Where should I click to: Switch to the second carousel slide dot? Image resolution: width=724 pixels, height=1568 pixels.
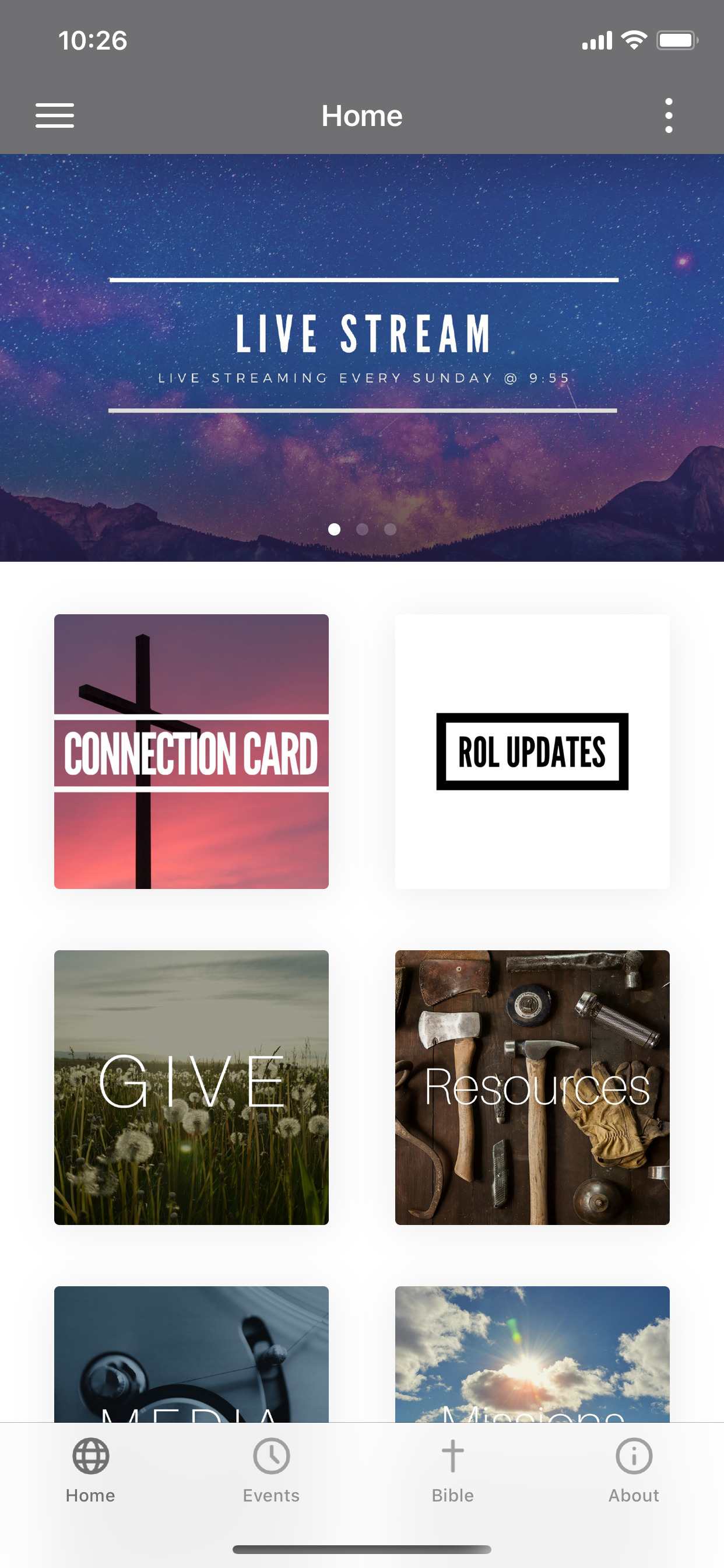coord(361,530)
